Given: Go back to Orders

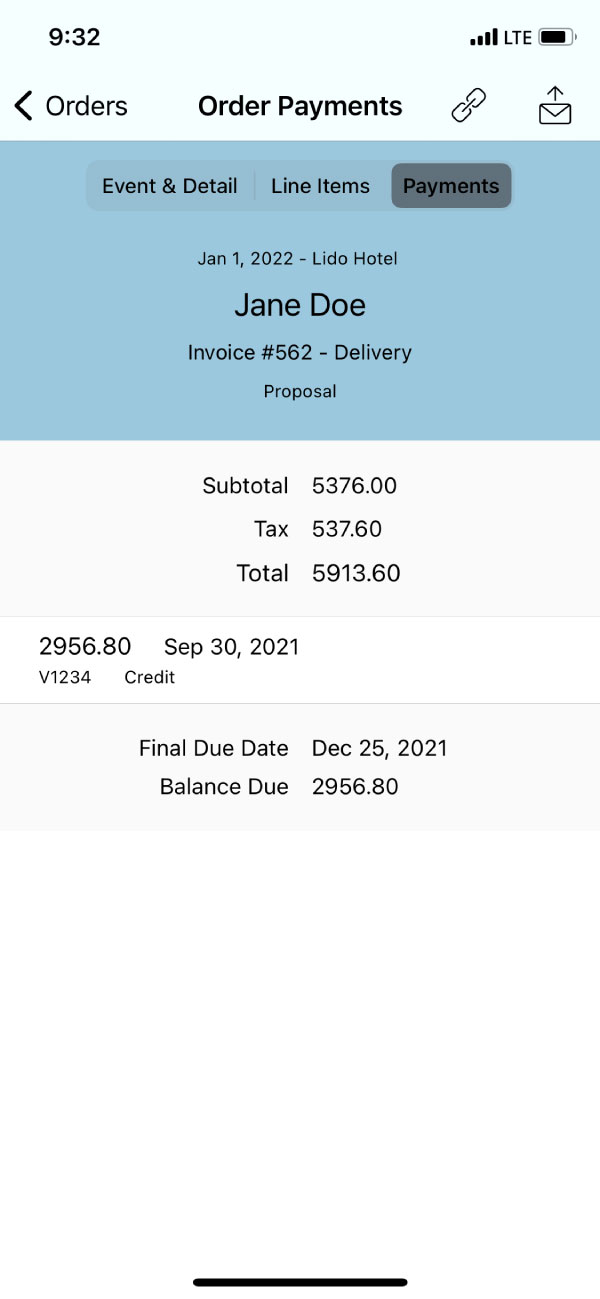Looking at the screenshot, I should (x=70, y=106).
